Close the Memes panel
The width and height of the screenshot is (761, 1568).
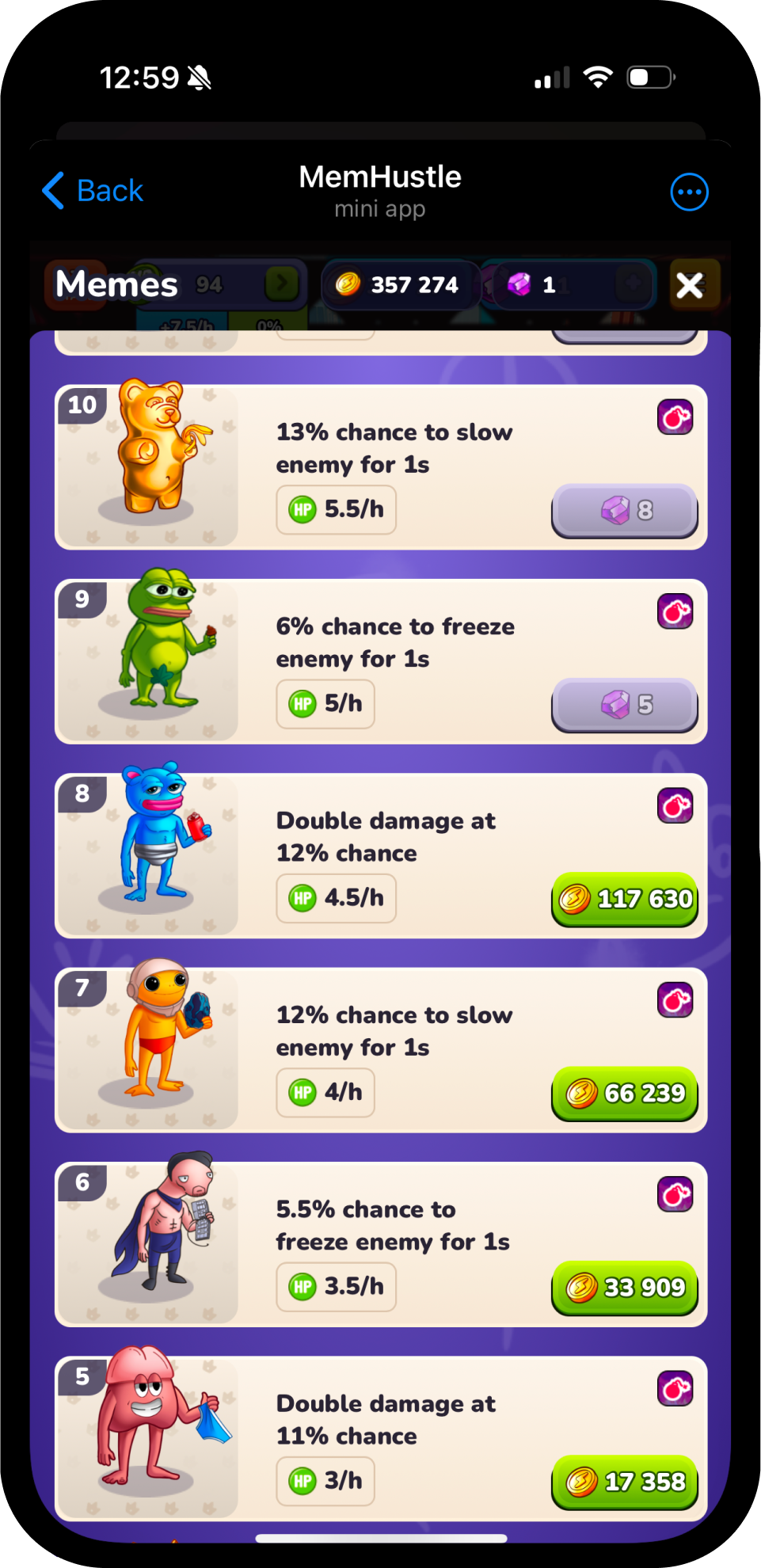pos(690,284)
